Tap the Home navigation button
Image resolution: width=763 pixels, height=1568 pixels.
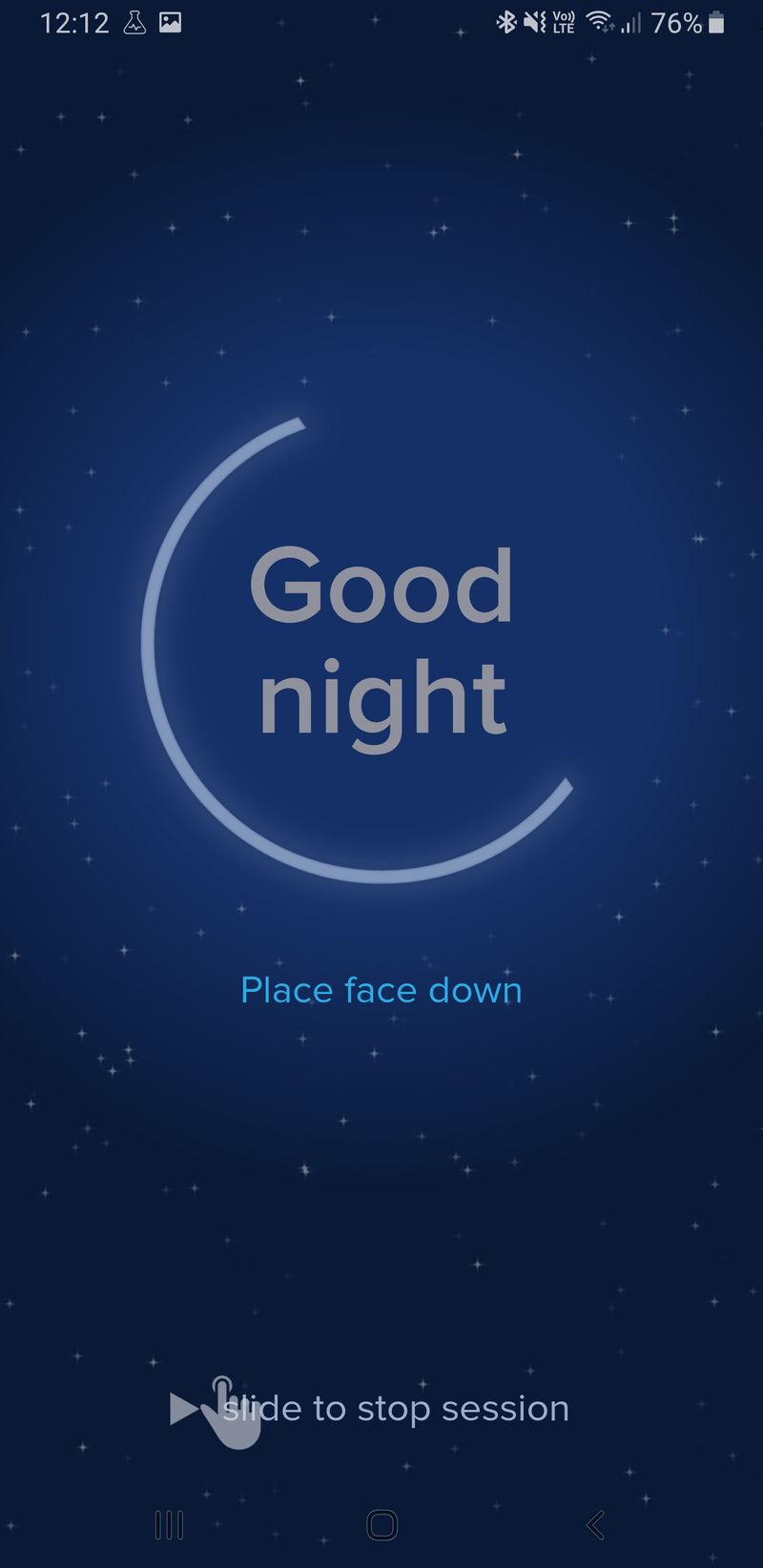click(x=381, y=1525)
